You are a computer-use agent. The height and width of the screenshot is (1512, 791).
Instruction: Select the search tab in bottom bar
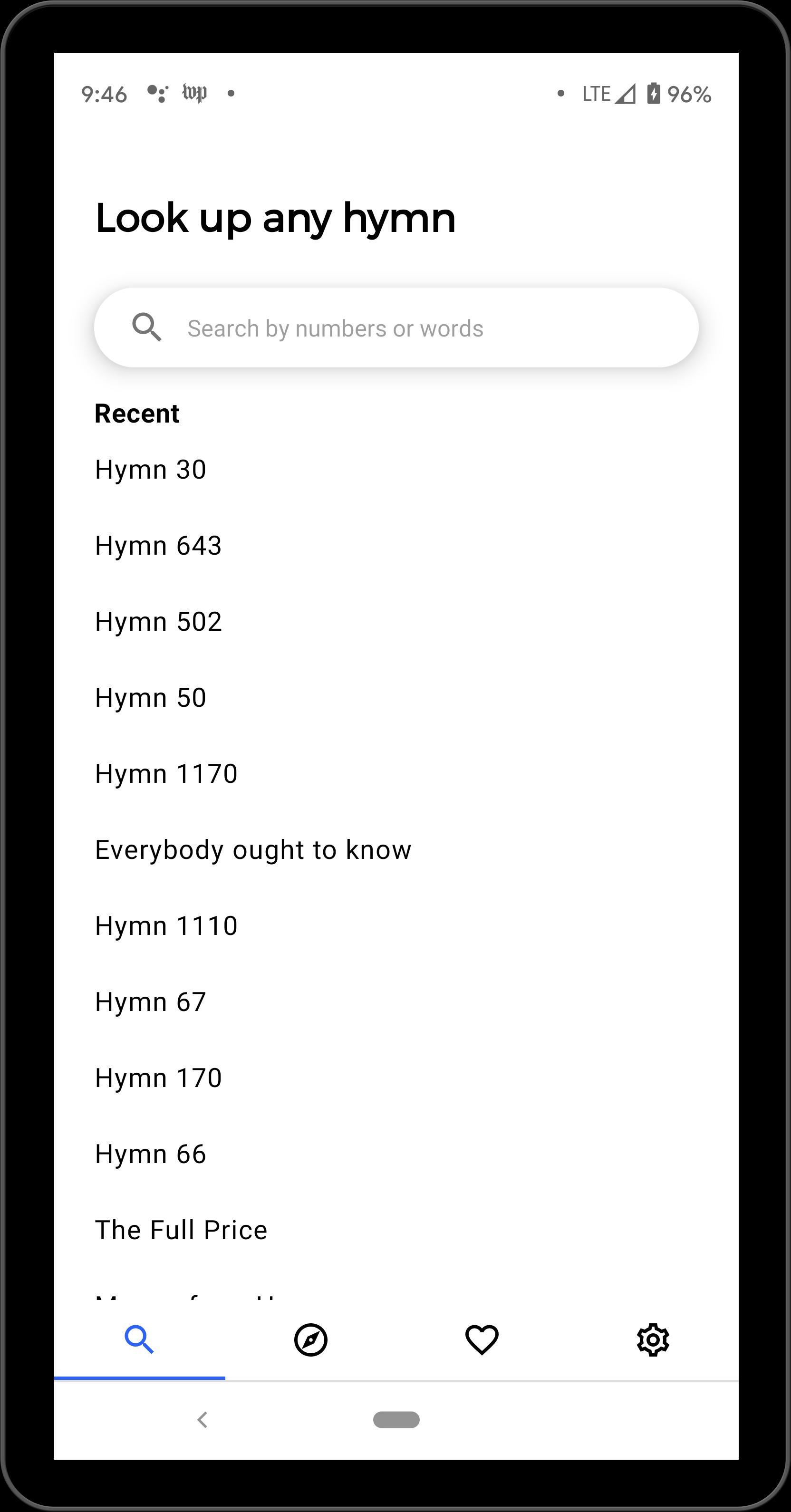(140, 1340)
